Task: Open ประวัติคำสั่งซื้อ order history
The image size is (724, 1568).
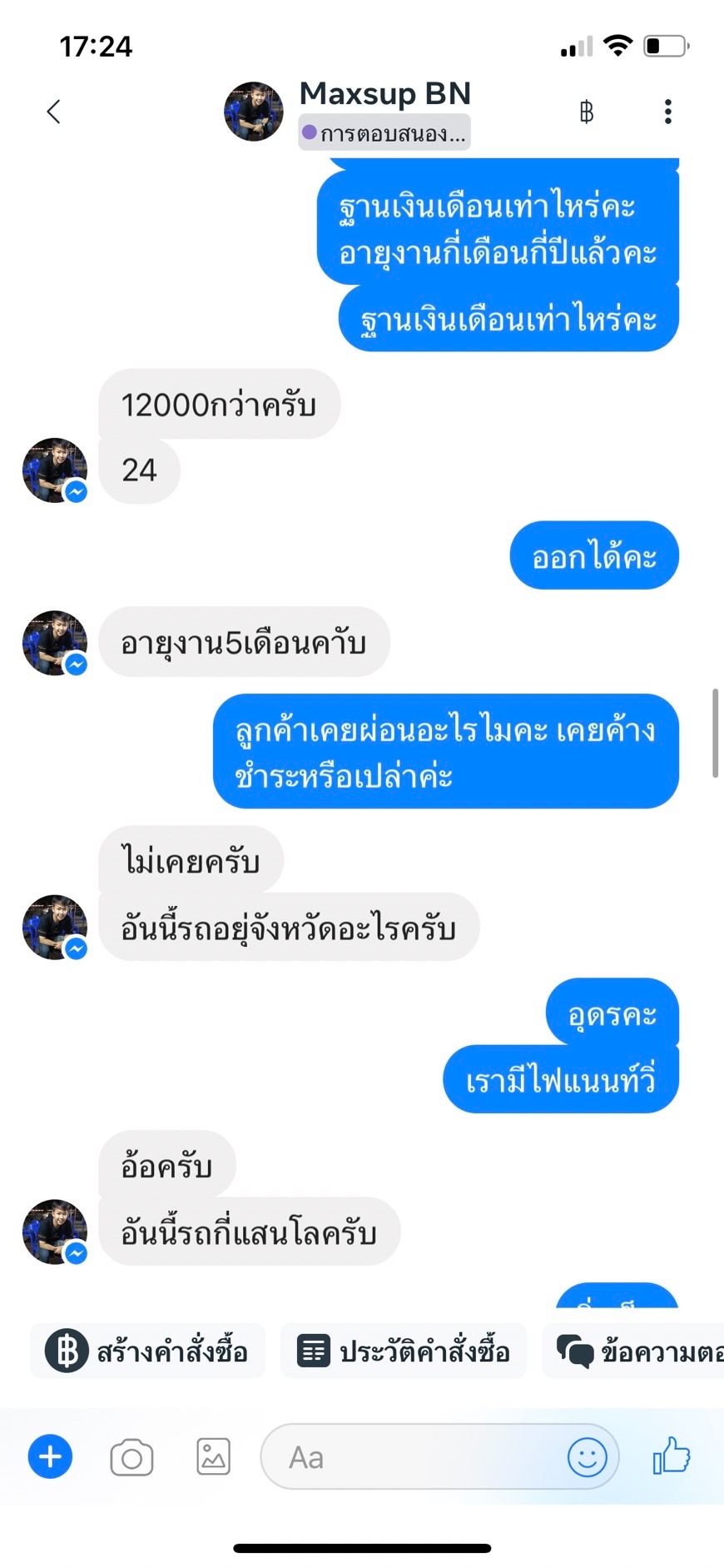Action: 404,1351
